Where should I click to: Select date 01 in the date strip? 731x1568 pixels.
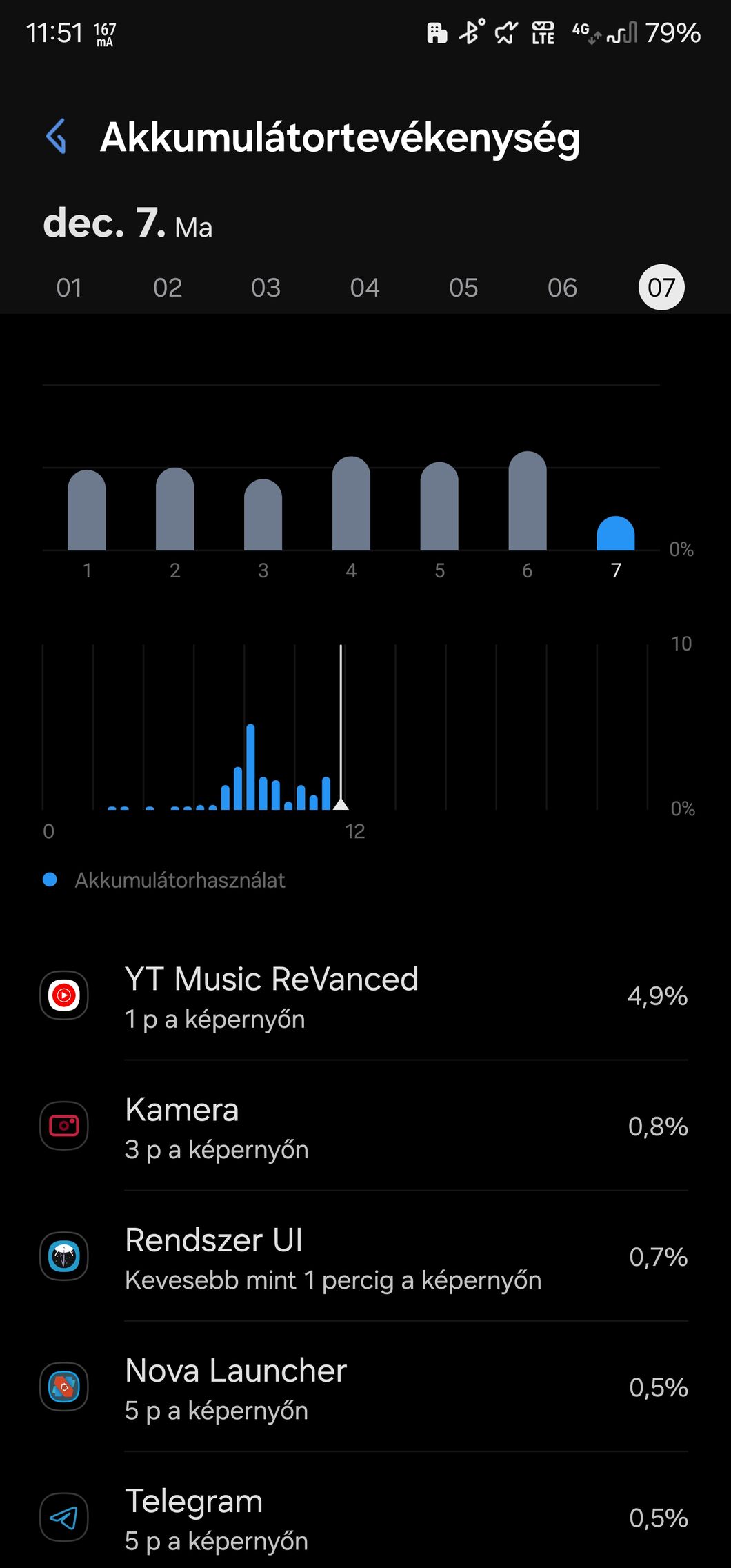[x=69, y=288]
